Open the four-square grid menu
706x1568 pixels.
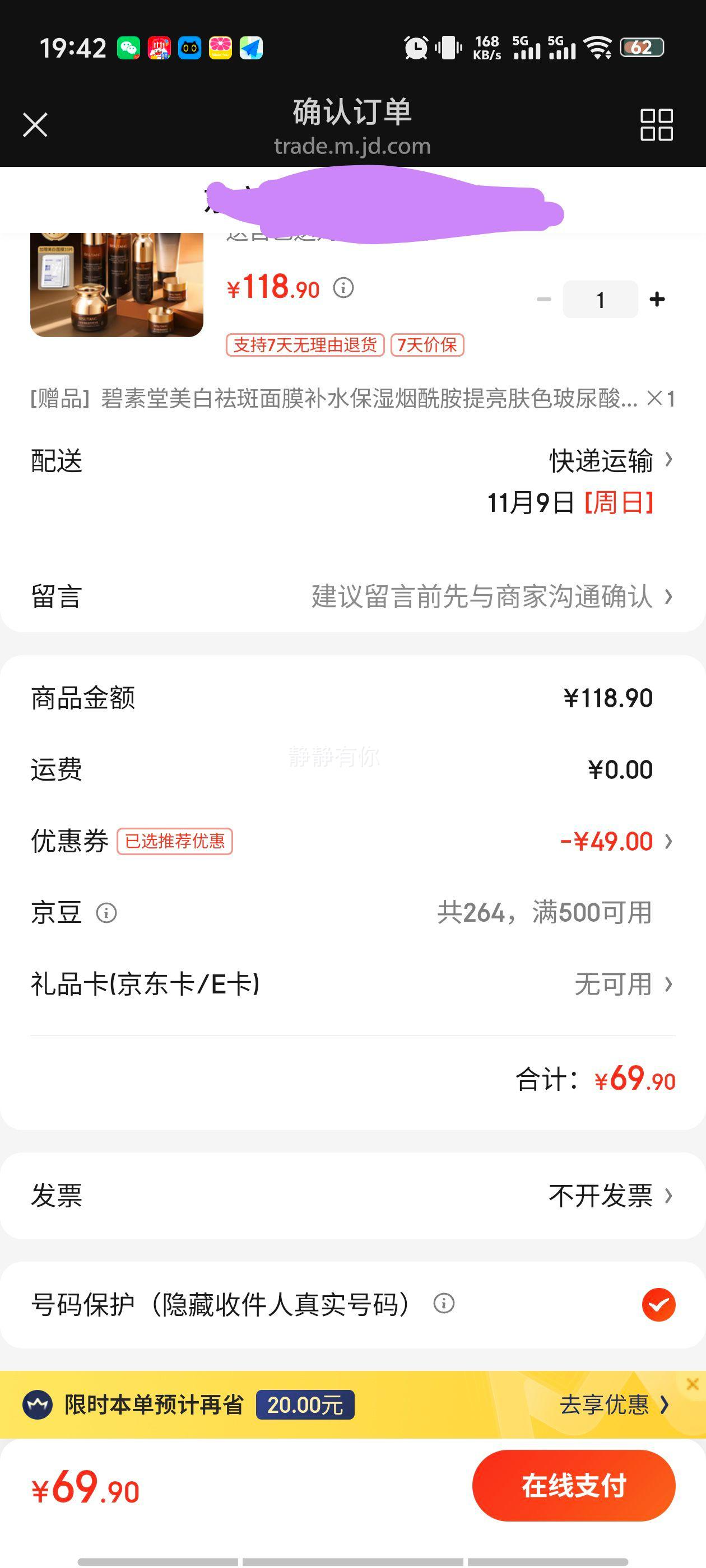pyautogui.click(x=656, y=125)
